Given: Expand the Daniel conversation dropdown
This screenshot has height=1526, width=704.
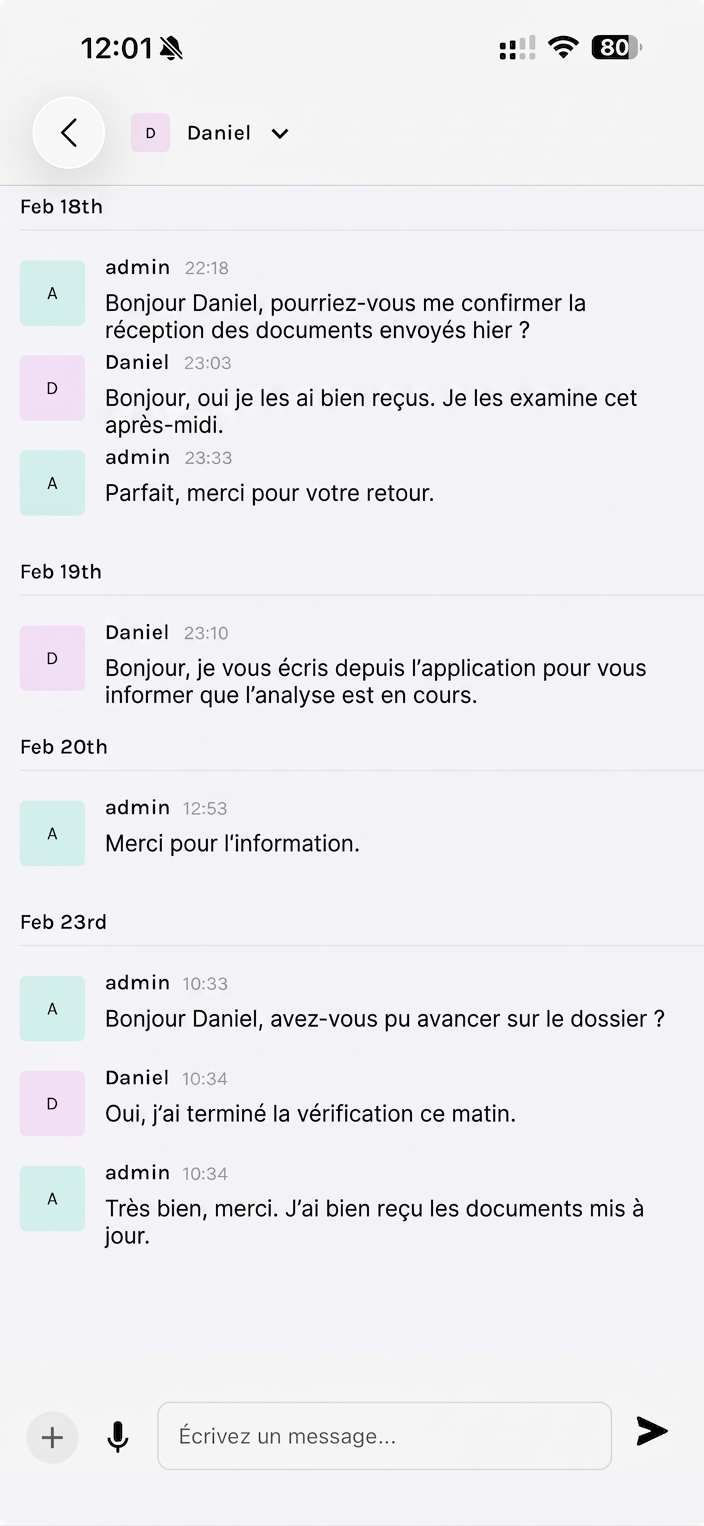Looking at the screenshot, I should [x=280, y=134].
